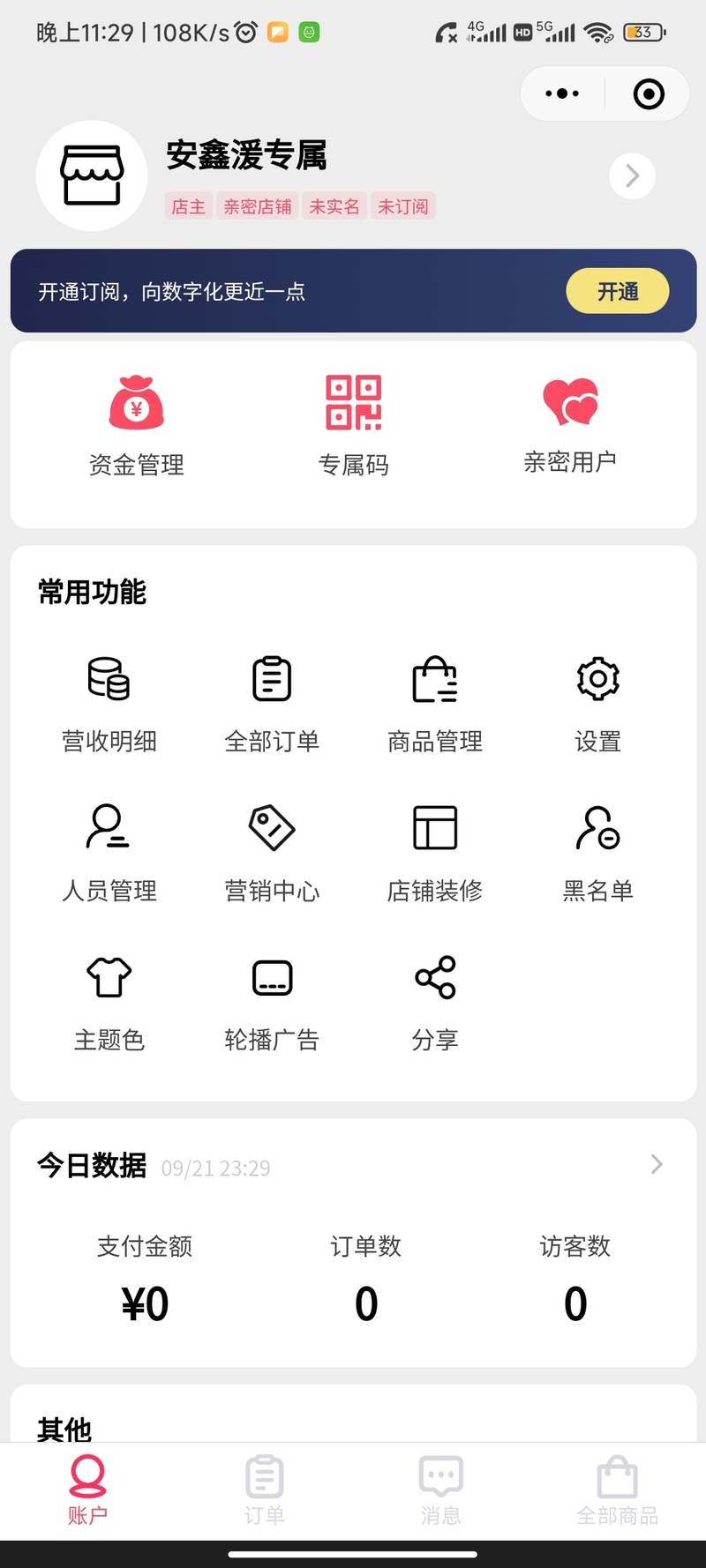Close the mini program via the circle icon
This screenshot has width=706, height=1568.
coord(649,93)
